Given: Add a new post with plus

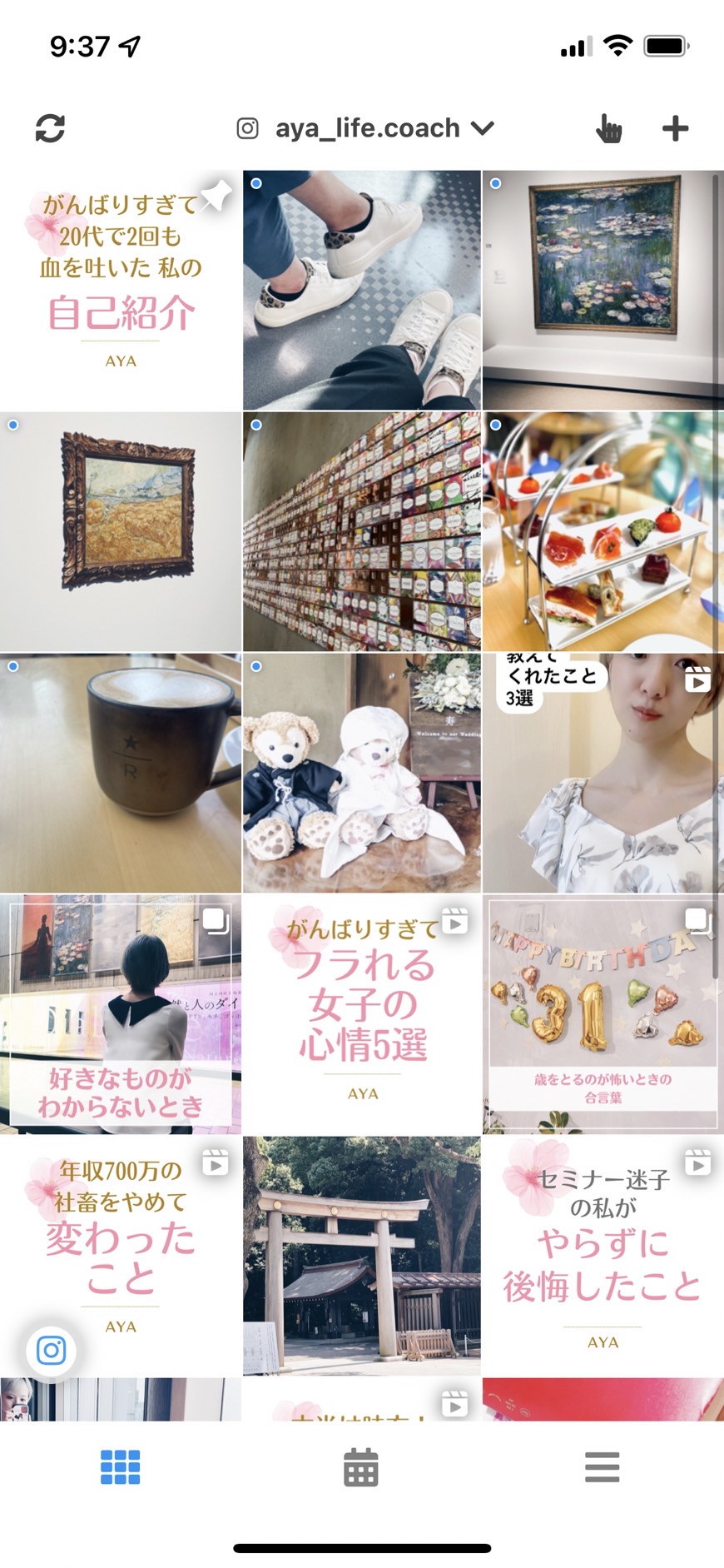Looking at the screenshot, I should click(x=675, y=128).
